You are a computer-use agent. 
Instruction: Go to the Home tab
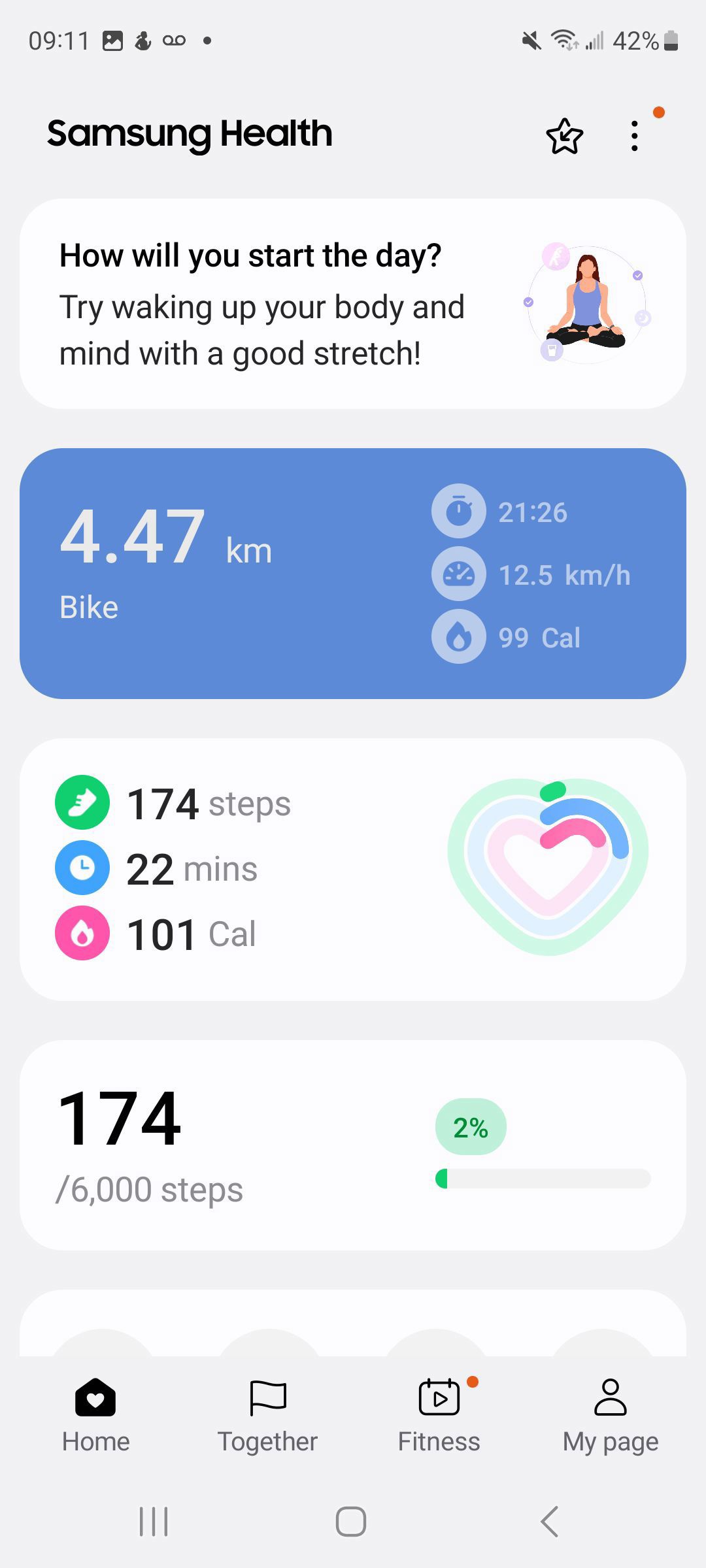[95, 1415]
